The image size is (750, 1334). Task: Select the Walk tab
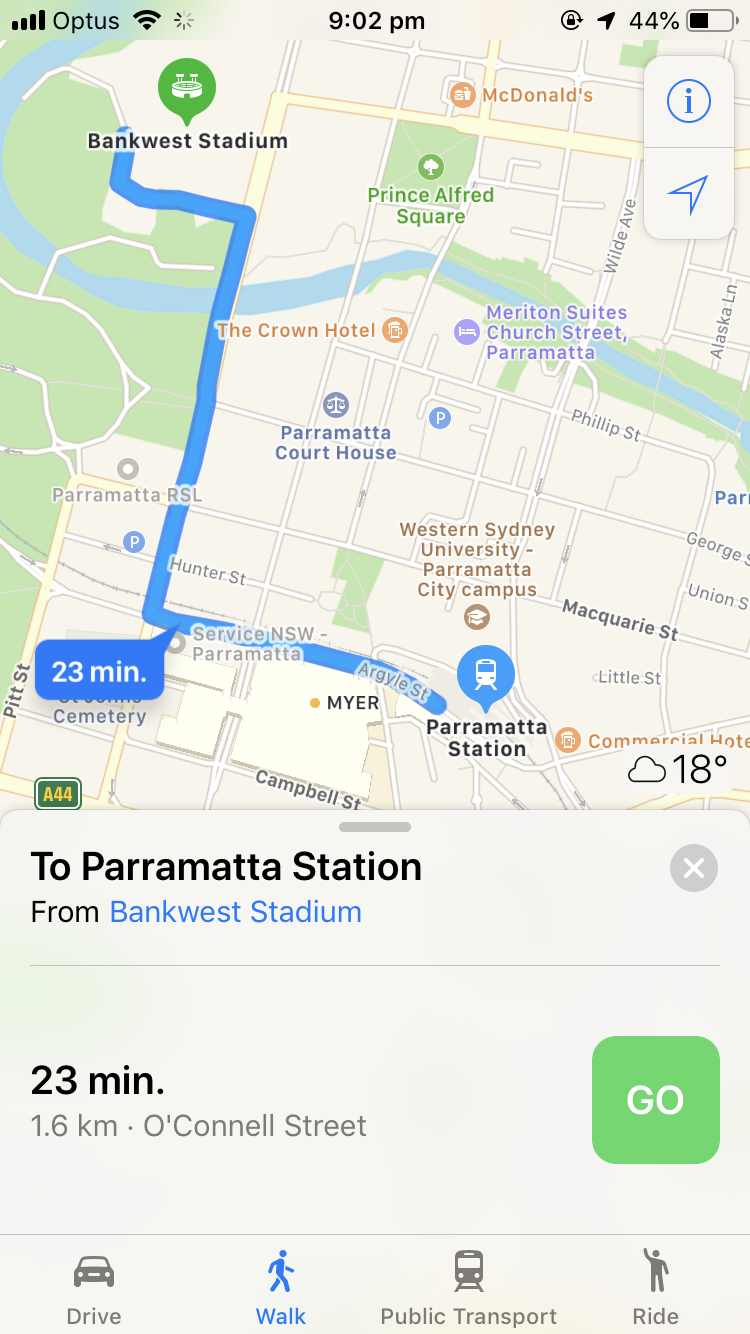pos(281,1287)
